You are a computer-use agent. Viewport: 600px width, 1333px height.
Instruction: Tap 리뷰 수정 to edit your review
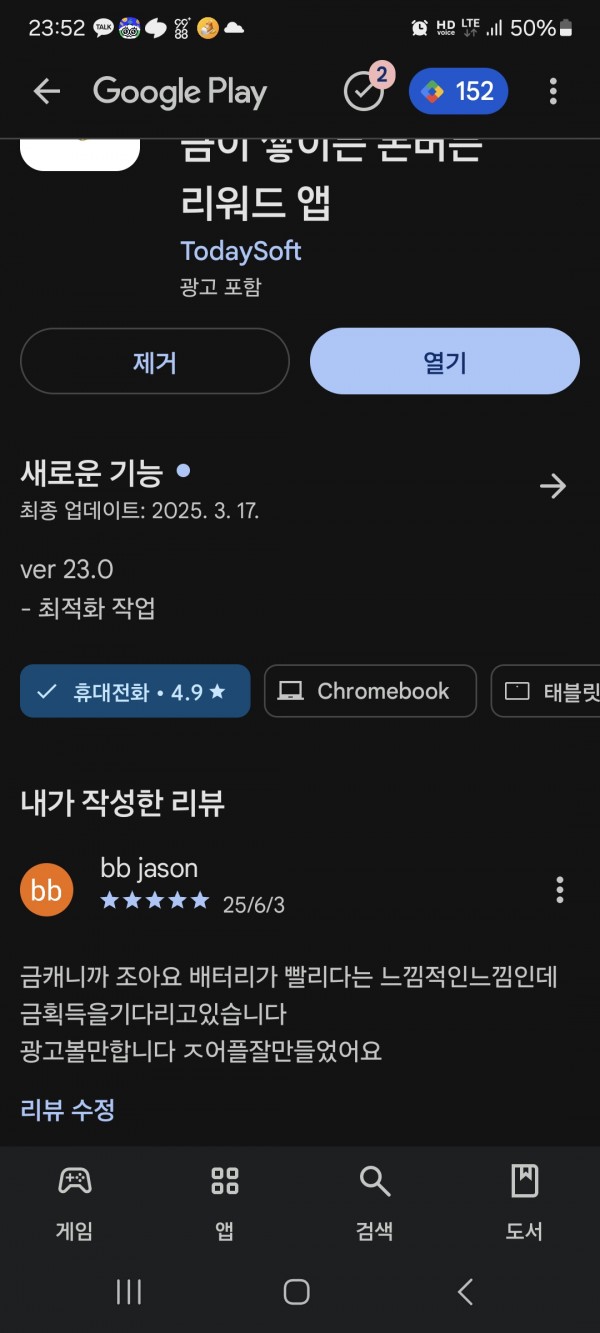[68, 1109]
